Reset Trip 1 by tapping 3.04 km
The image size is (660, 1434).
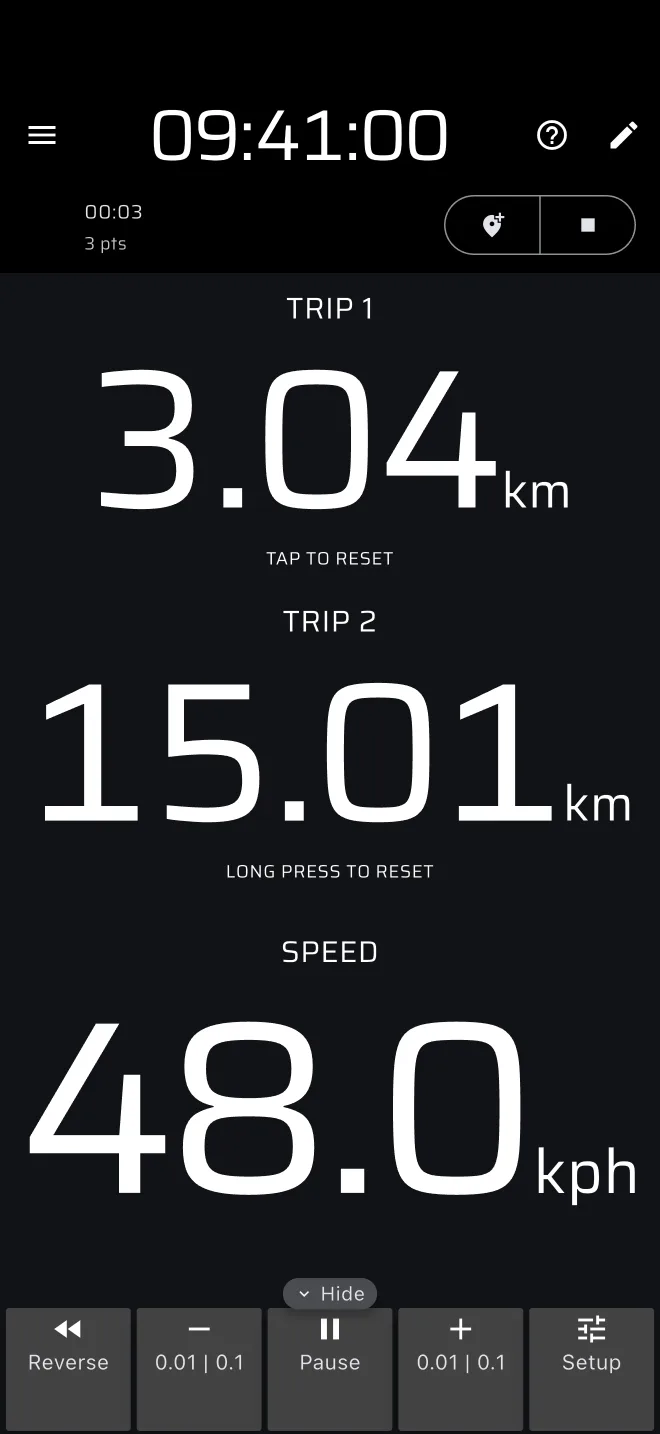click(330, 439)
